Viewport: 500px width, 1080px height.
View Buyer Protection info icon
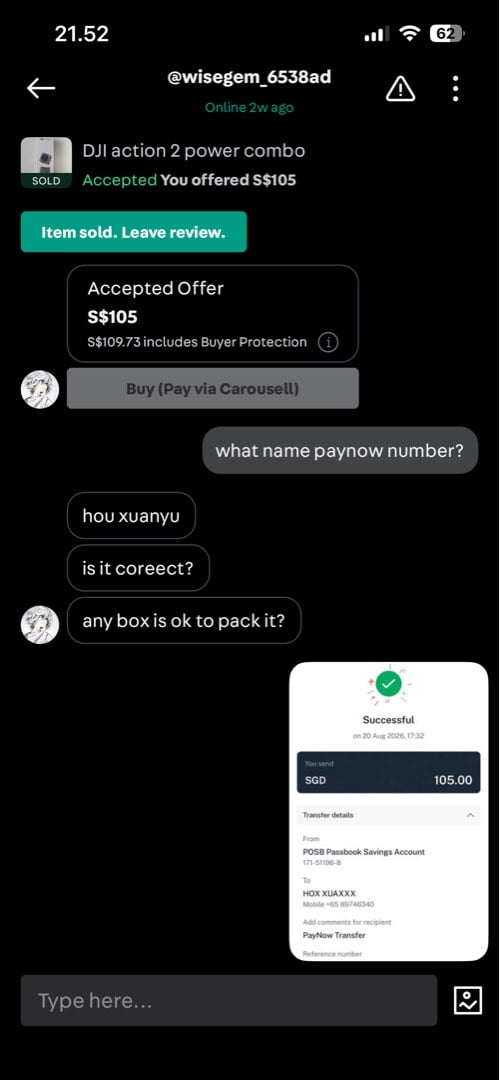coord(329,342)
